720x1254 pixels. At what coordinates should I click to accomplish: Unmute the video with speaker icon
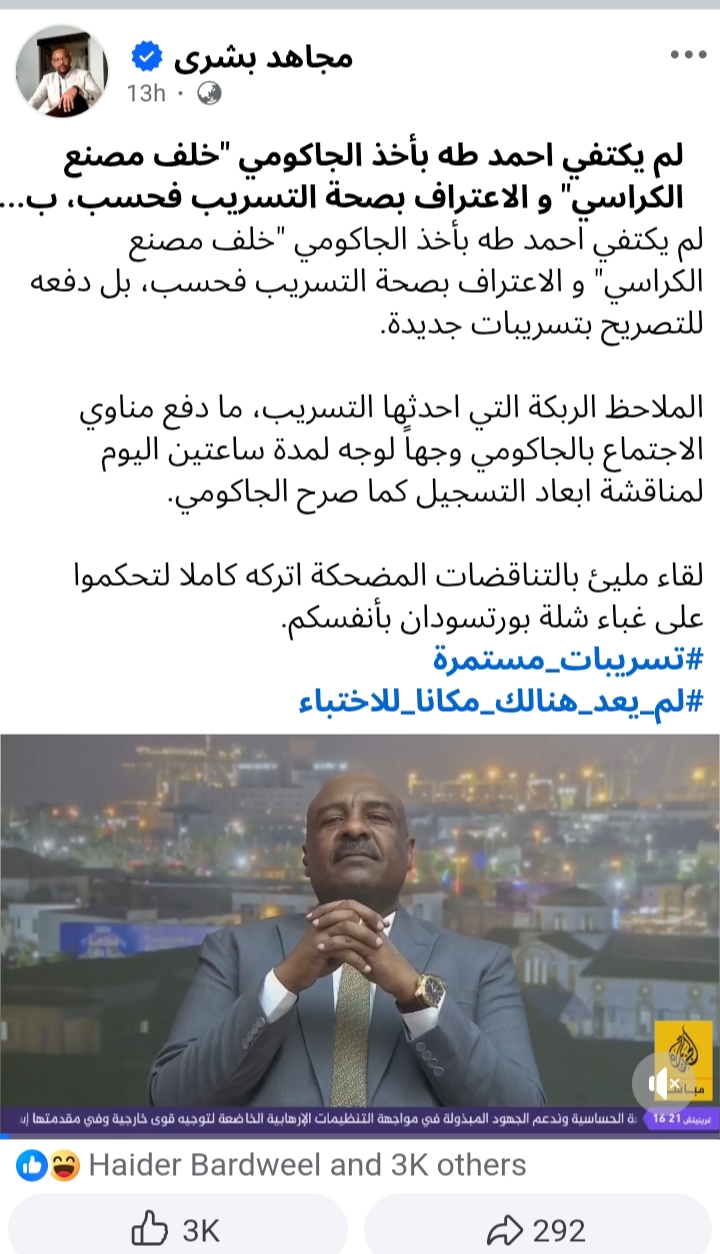point(661,1082)
